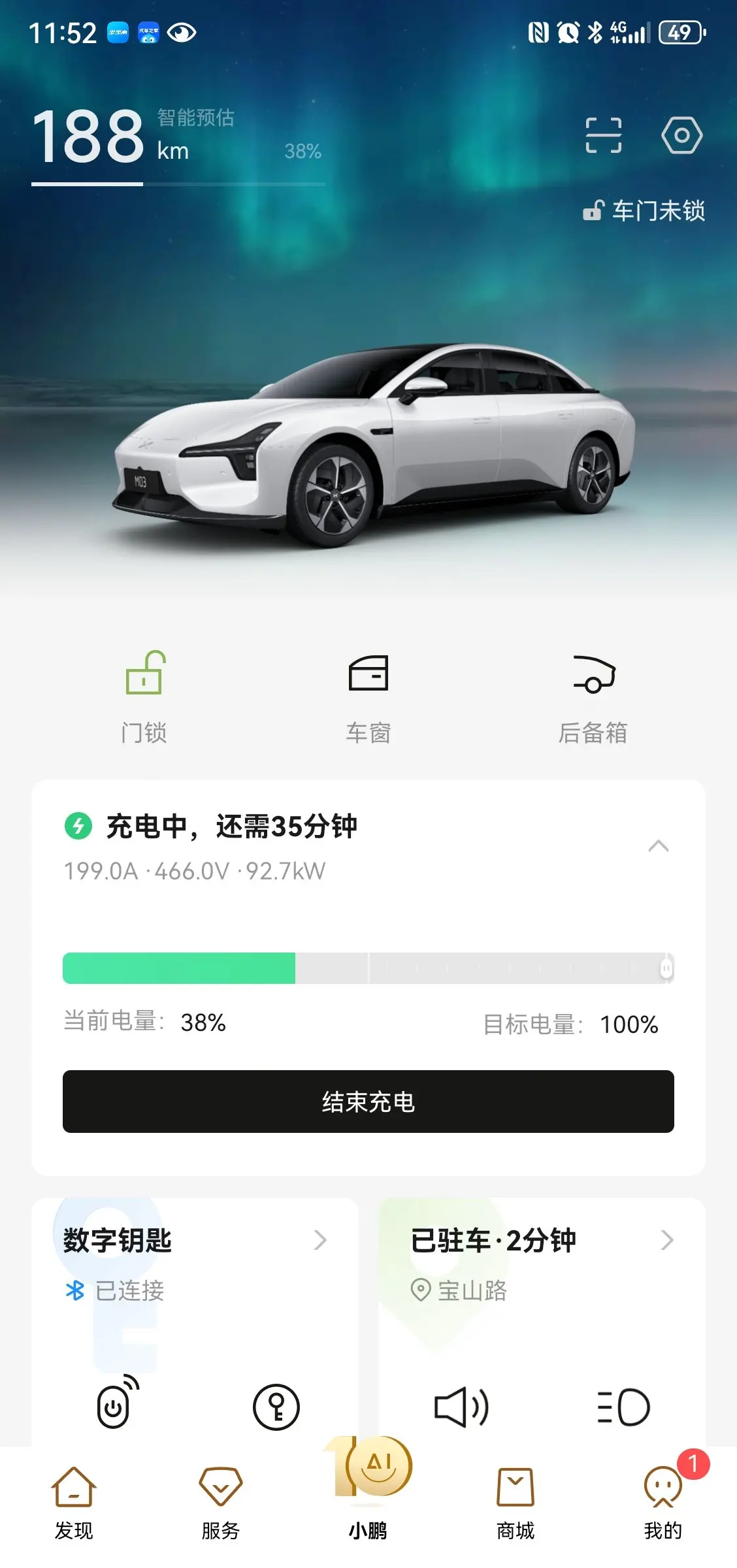Tap the target charge level handle

pos(666,968)
